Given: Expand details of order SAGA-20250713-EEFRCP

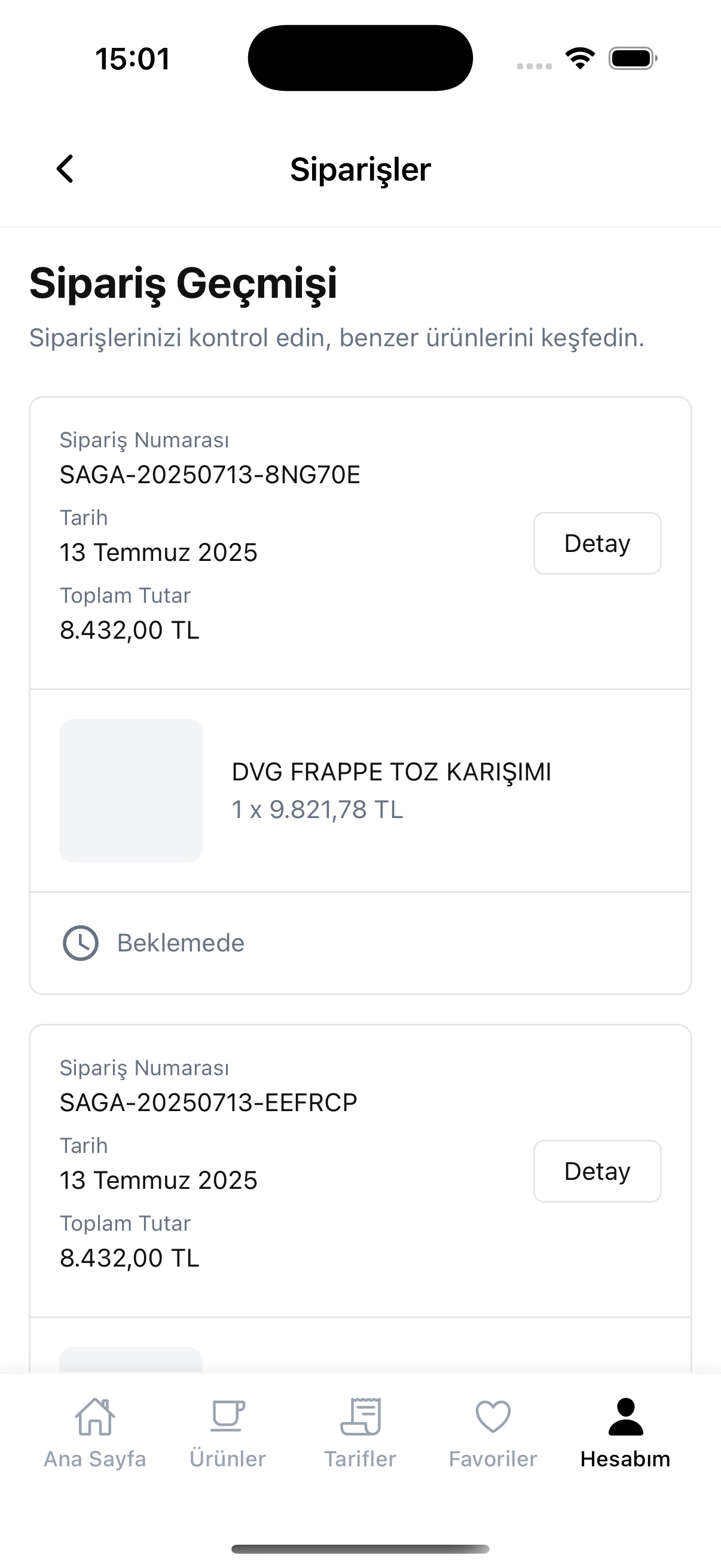Looking at the screenshot, I should [x=597, y=1170].
